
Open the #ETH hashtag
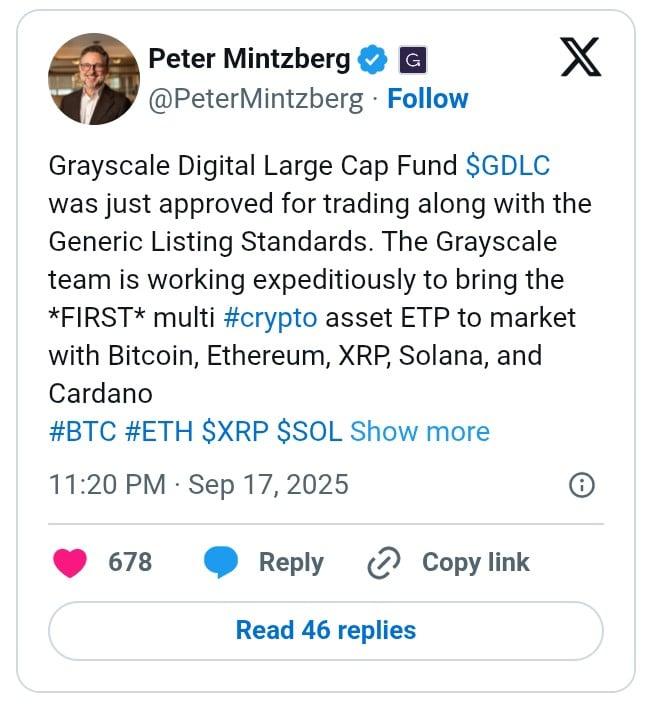point(159,432)
